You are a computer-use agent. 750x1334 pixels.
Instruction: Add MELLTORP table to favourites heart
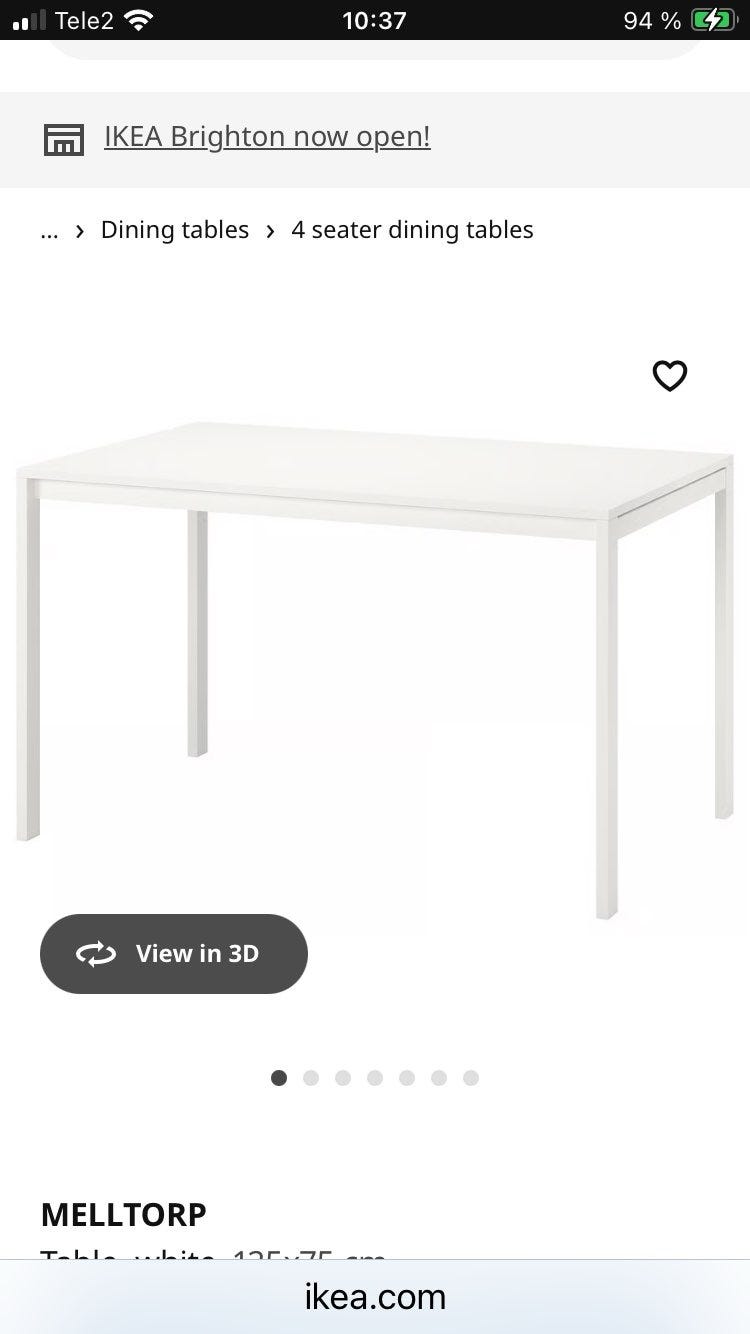point(670,376)
